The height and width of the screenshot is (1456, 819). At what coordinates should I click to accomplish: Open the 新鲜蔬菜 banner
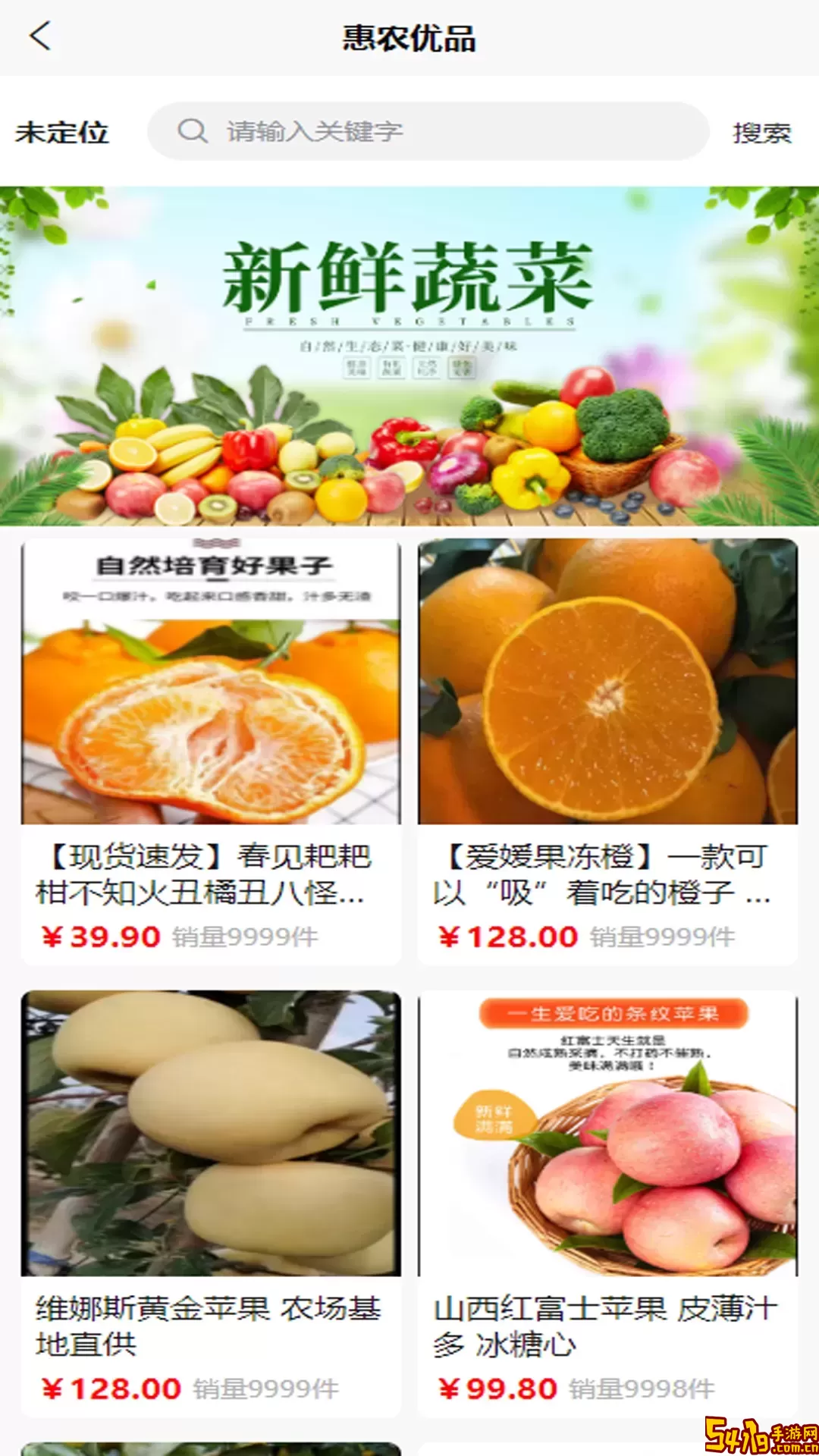409,356
